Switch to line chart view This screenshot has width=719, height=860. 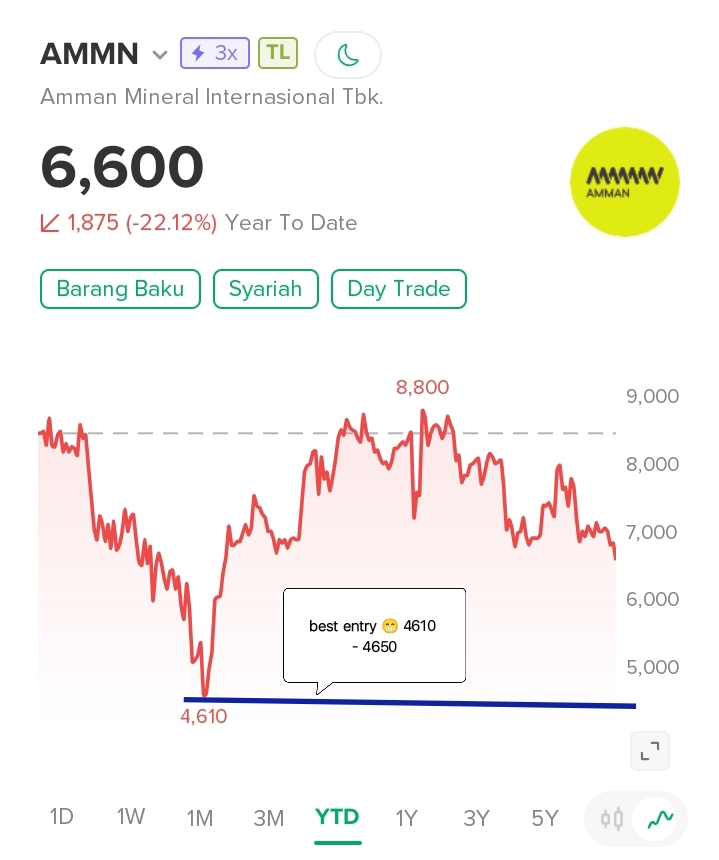pos(661,819)
